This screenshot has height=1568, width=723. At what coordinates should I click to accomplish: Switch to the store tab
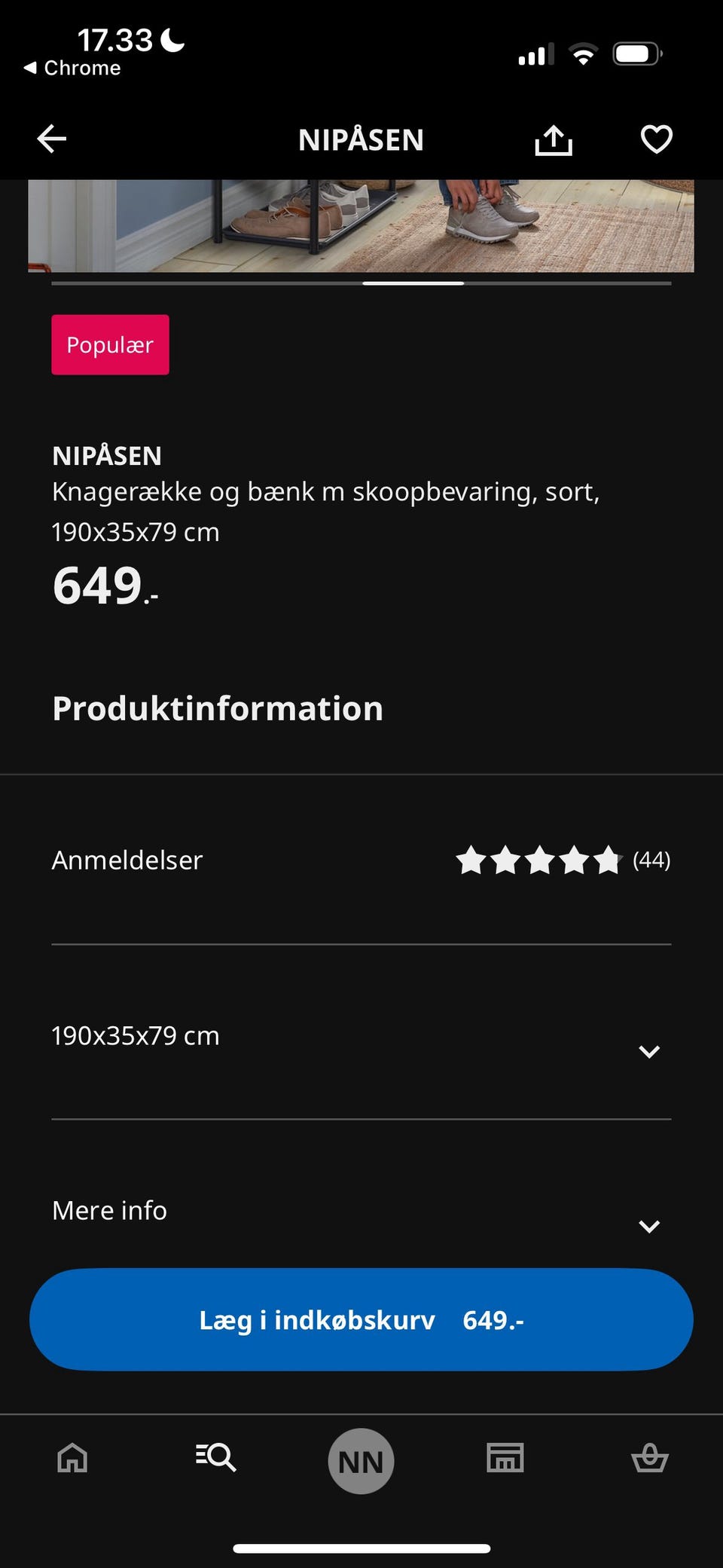pyautogui.click(x=505, y=1458)
